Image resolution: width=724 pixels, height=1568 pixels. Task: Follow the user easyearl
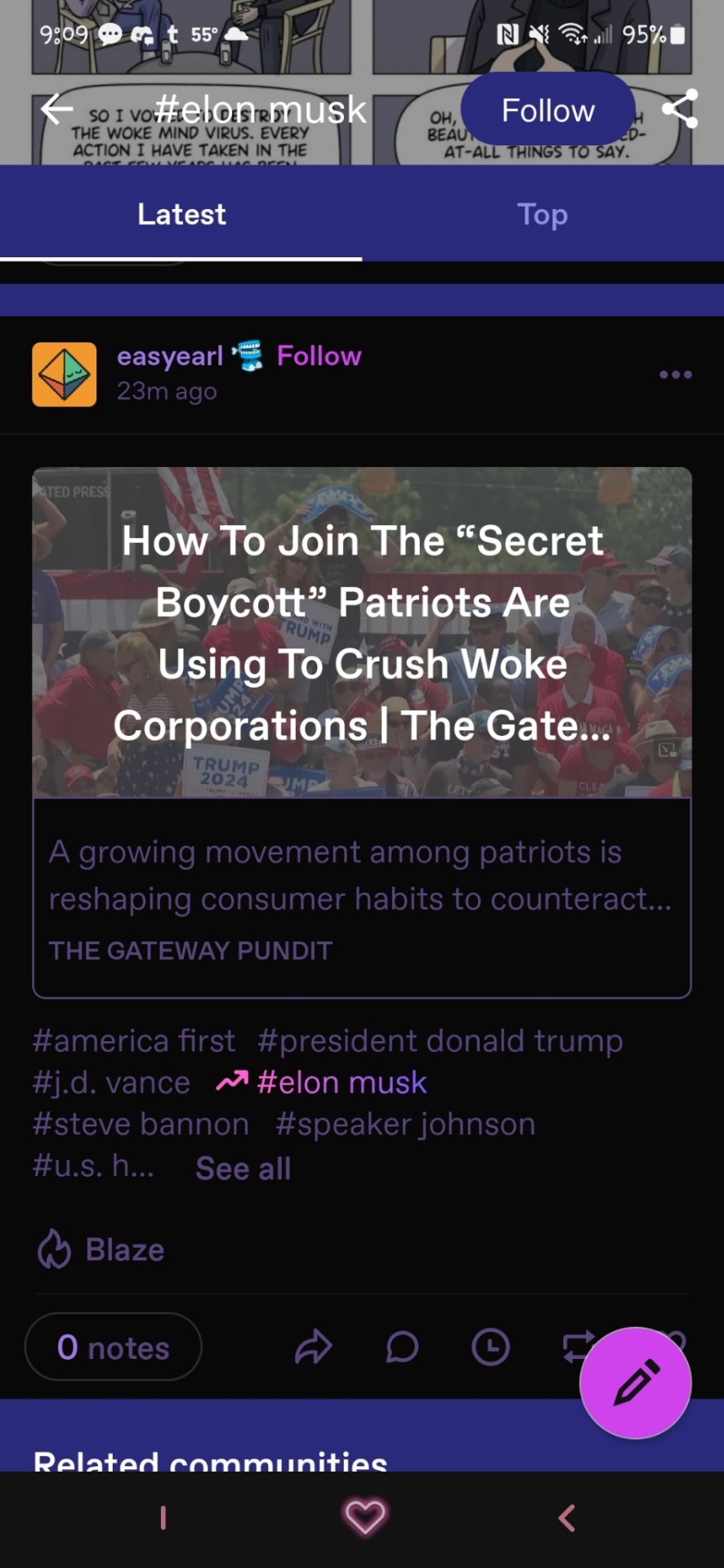click(x=319, y=356)
